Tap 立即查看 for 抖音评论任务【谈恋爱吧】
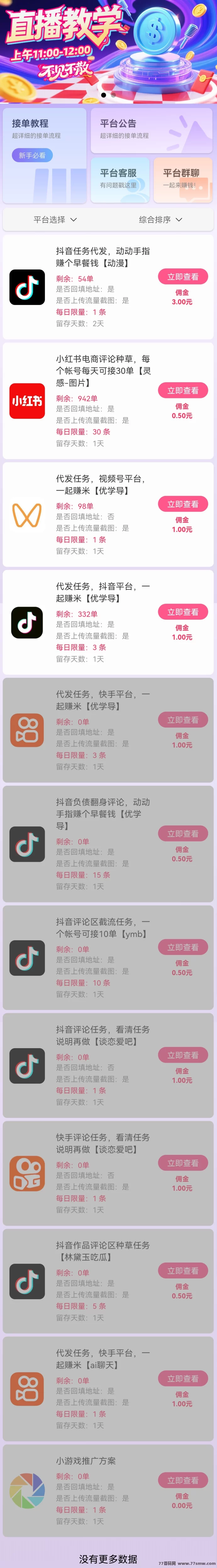217x1568 pixels. click(x=183, y=1055)
